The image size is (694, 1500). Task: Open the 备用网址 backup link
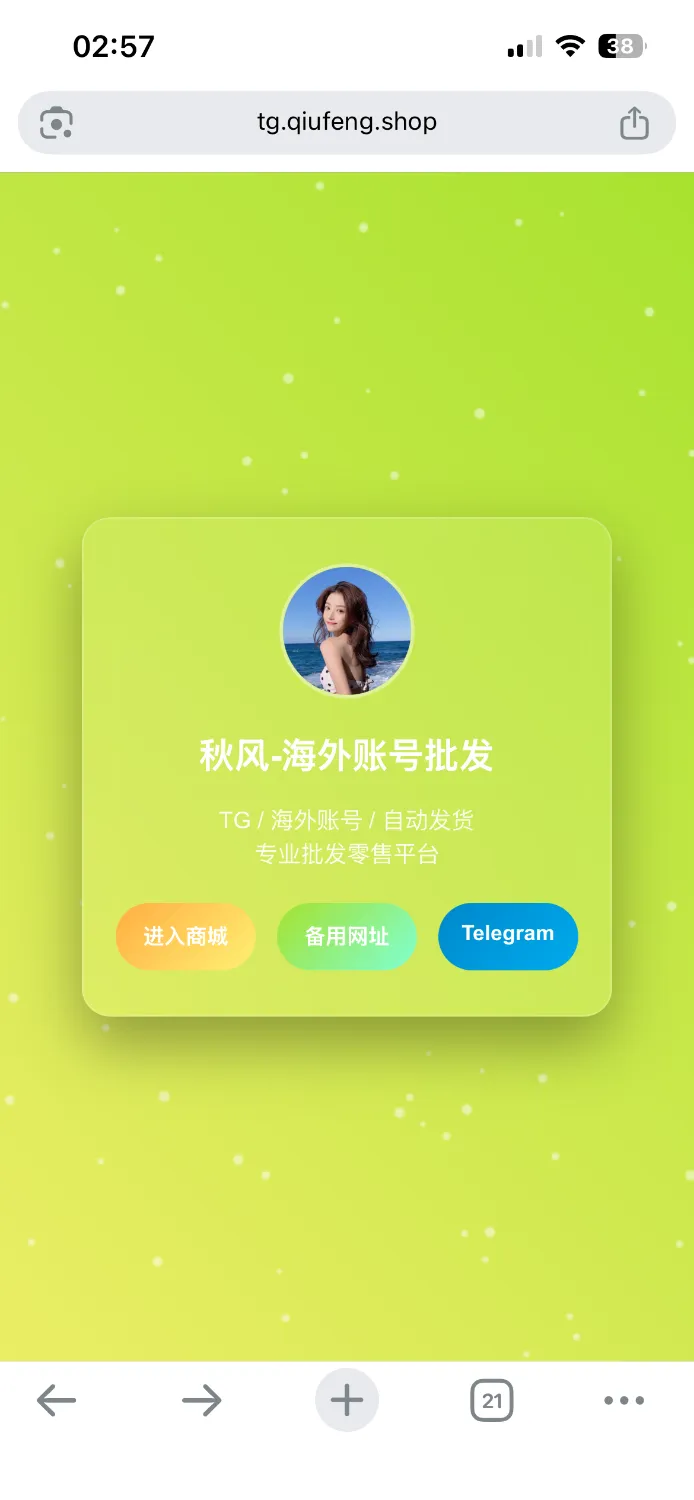click(347, 937)
